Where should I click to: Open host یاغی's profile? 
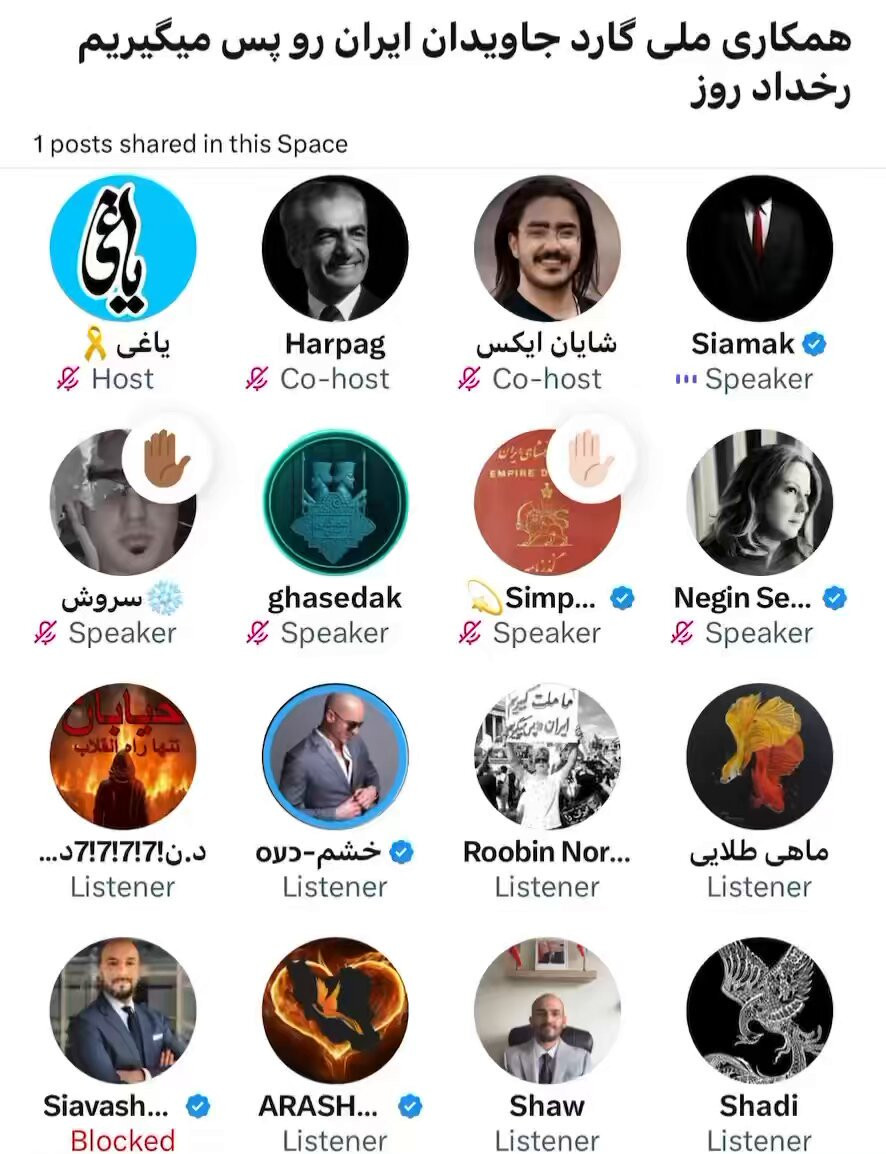(123, 248)
